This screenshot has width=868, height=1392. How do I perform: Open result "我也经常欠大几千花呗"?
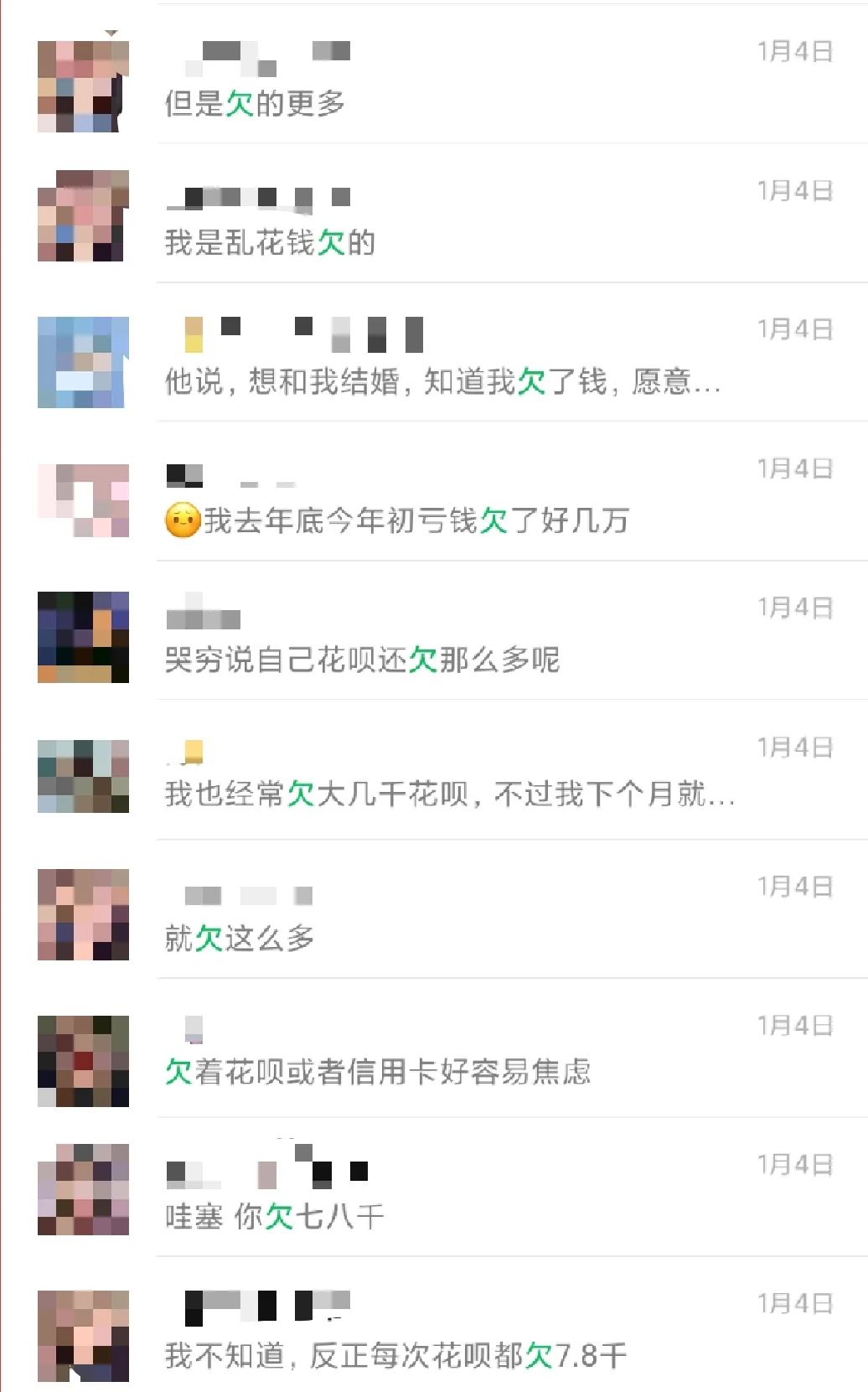coord(434,770)
